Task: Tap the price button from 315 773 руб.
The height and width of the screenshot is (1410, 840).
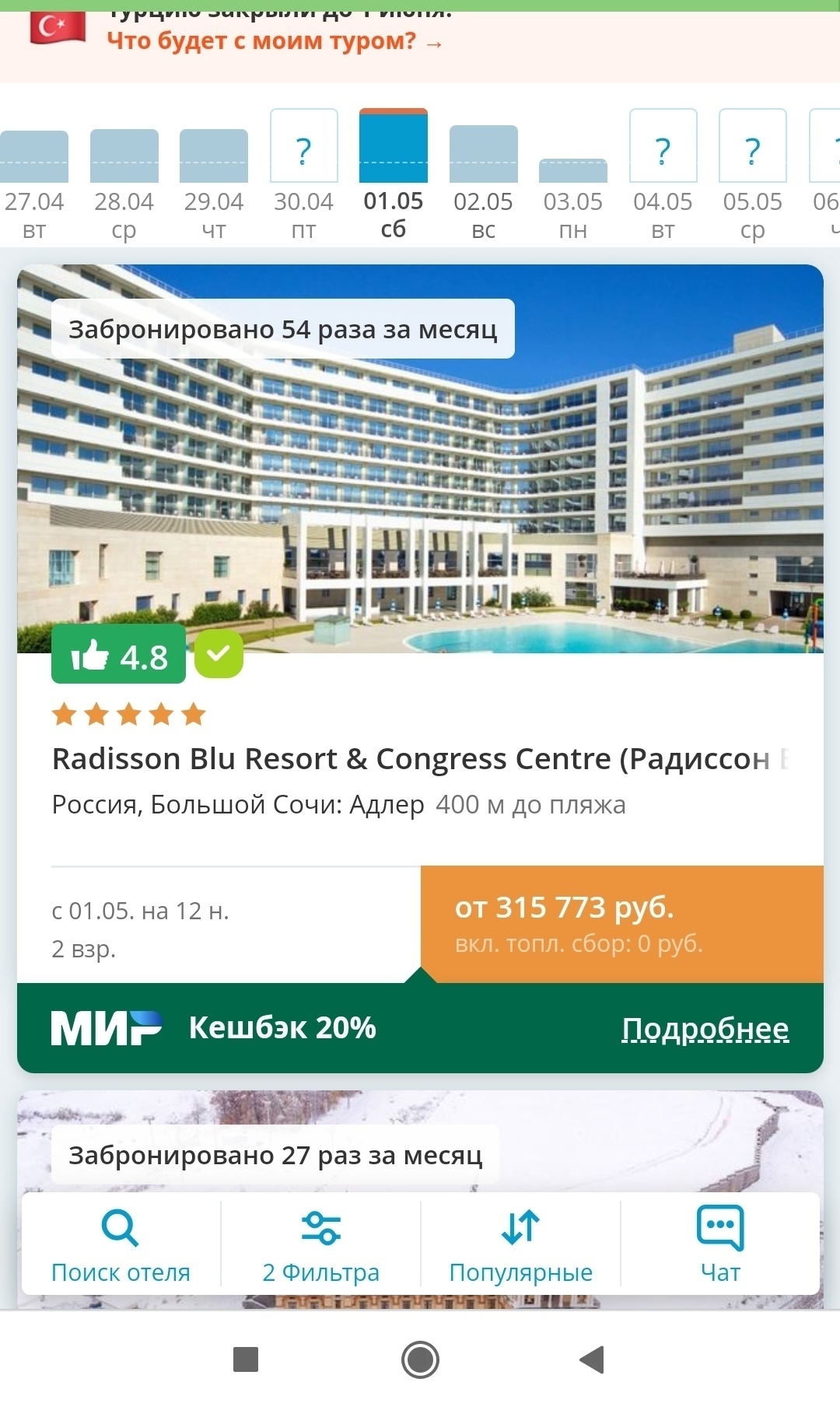Action: (621, 923)
